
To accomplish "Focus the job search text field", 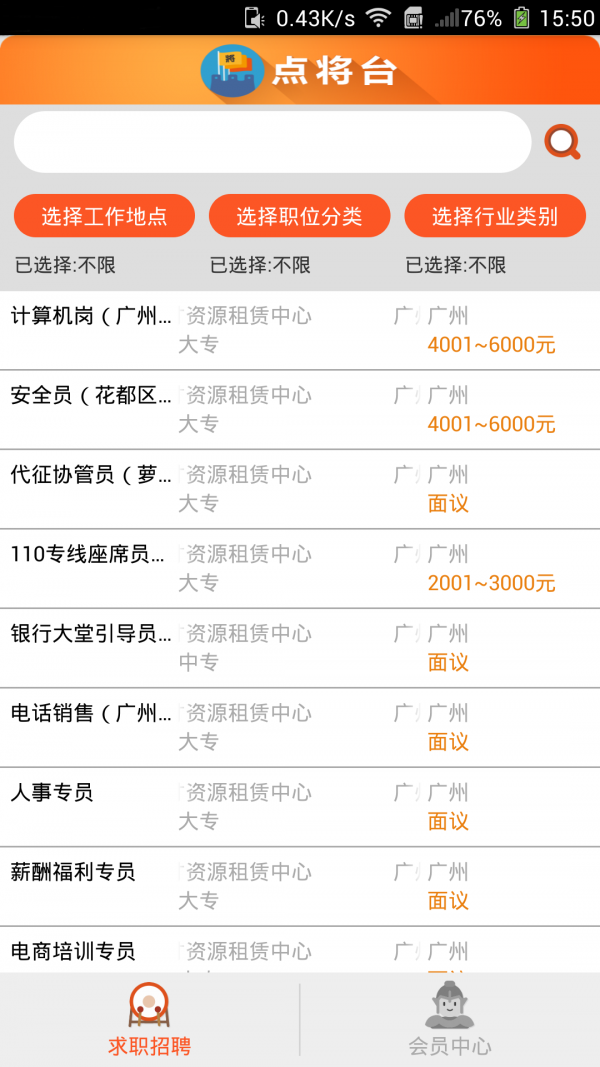I will click(272, 142).
